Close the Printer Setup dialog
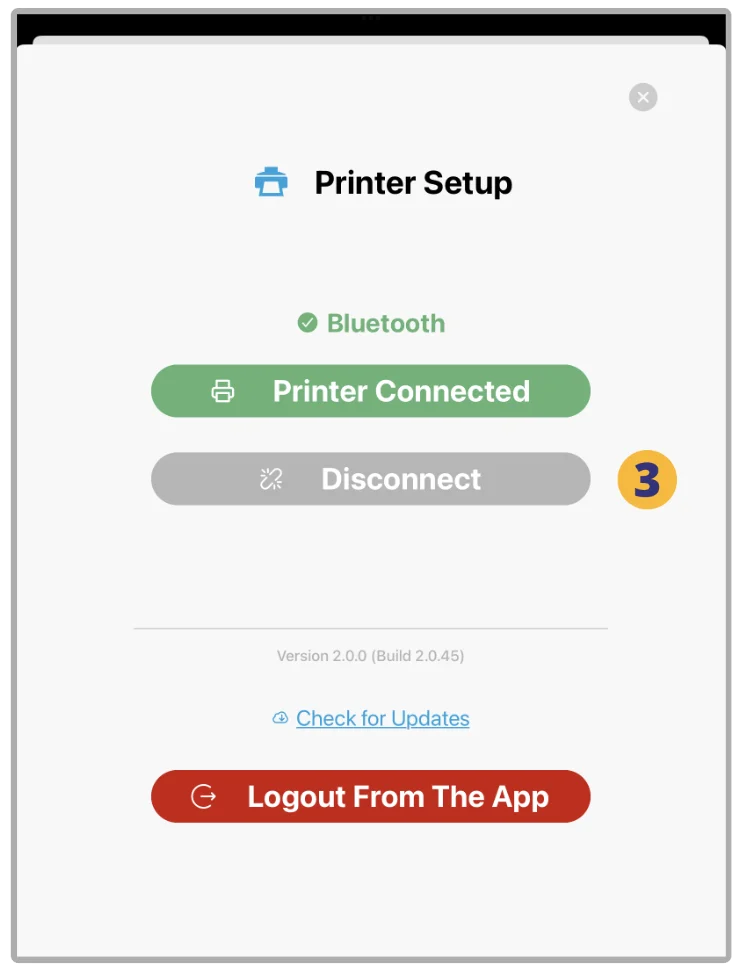 coord(643,97)
